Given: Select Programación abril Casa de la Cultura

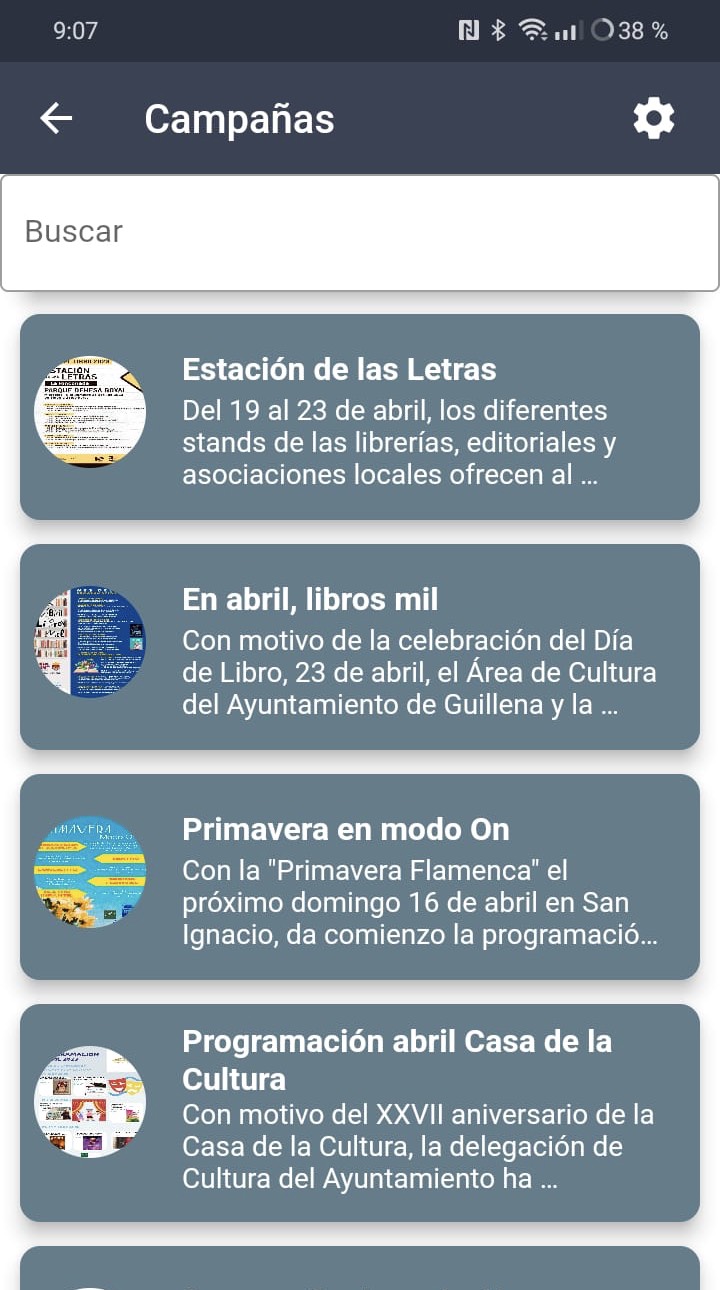Looking at the screenshot, I should pyautogui.click(x=360, y=1112).
